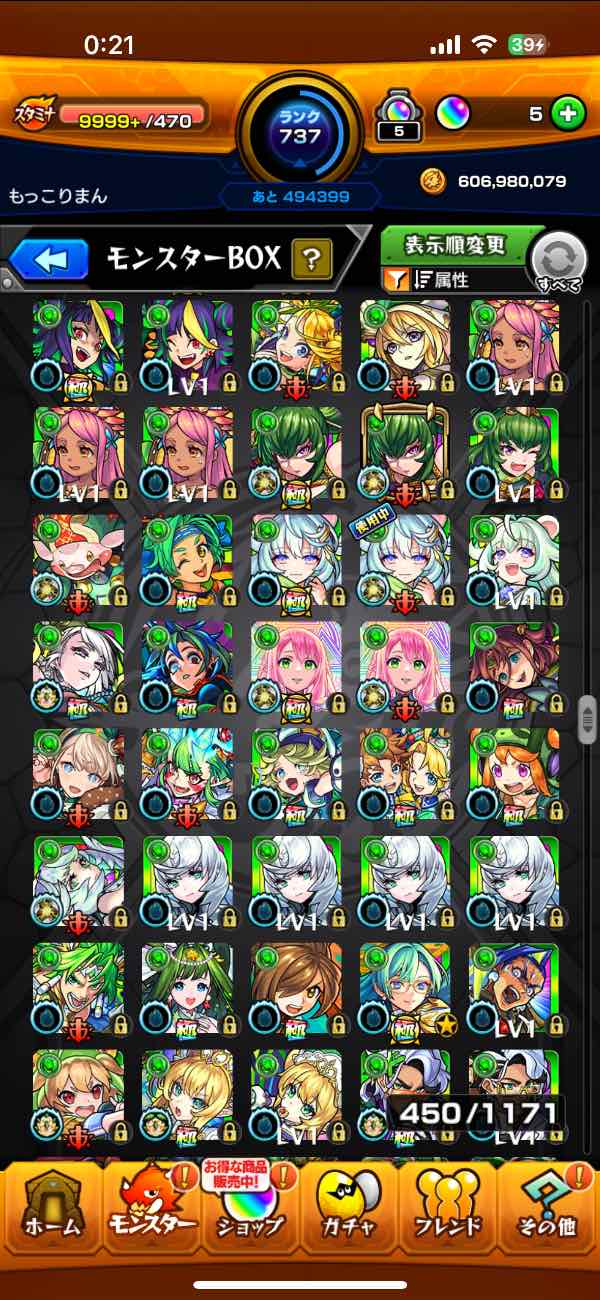The width and height of the screenshot is (600, 1300).
Task: Open the フレンド tab
Action: coord(450,1205)
